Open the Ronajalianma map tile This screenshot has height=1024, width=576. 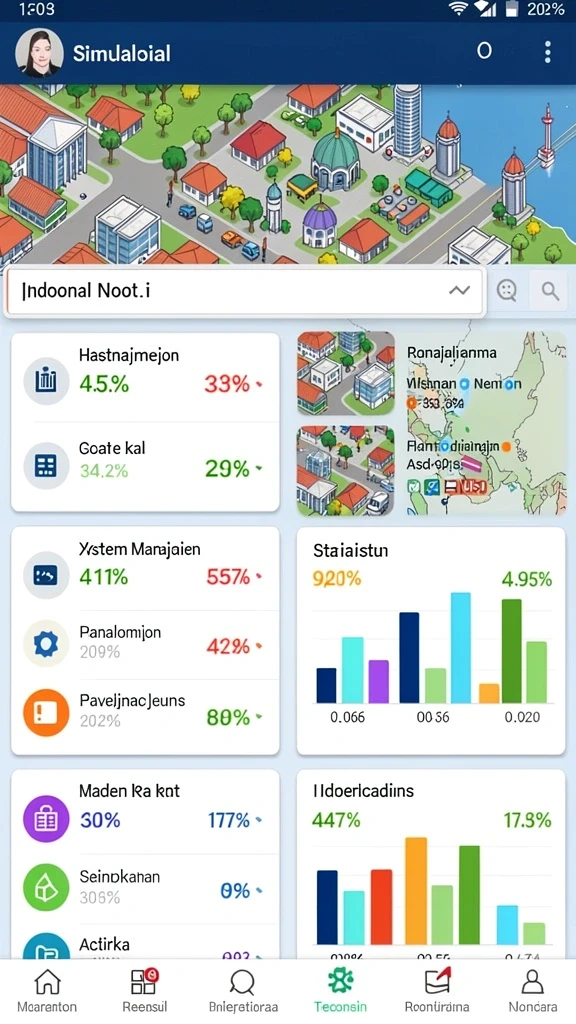(483, 423)
